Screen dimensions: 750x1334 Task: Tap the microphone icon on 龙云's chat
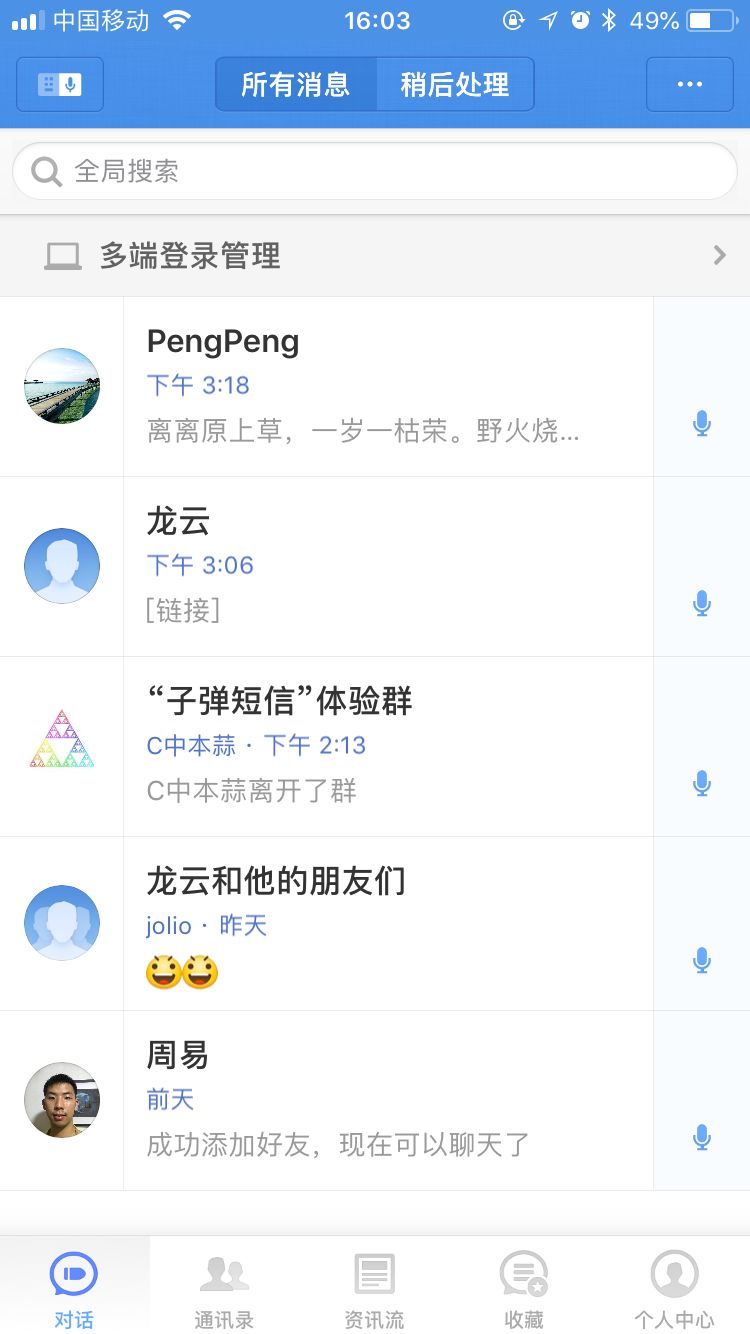point(701,603)
